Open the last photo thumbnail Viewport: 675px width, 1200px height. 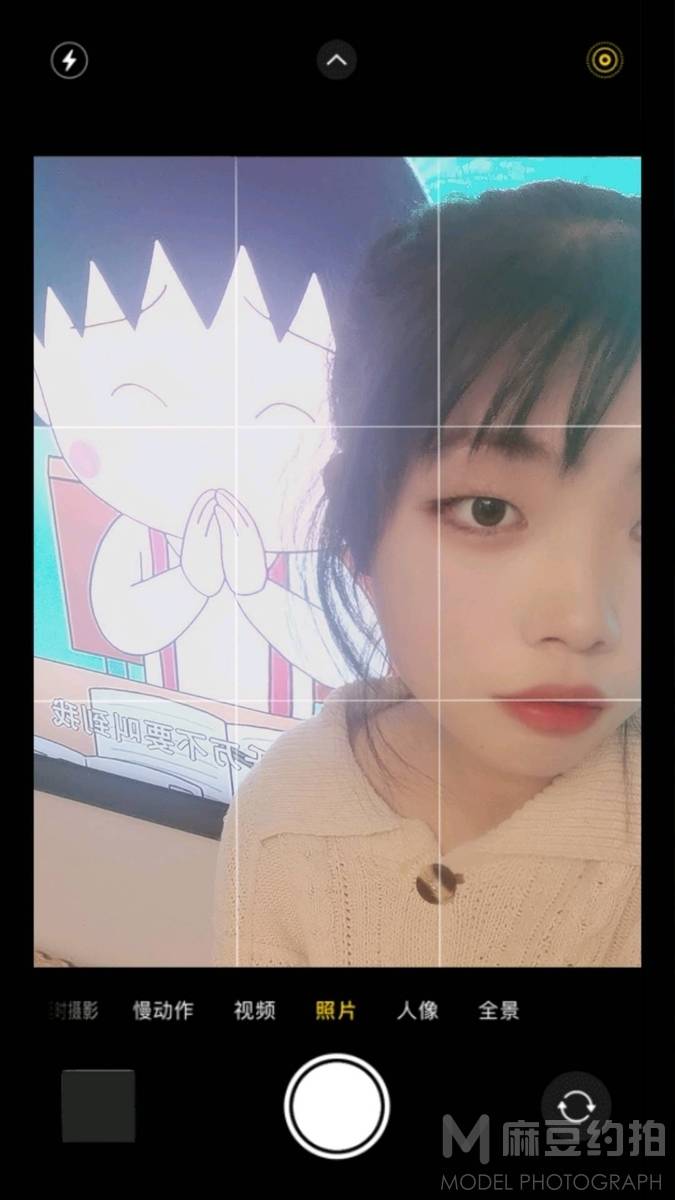(98, 1106)
